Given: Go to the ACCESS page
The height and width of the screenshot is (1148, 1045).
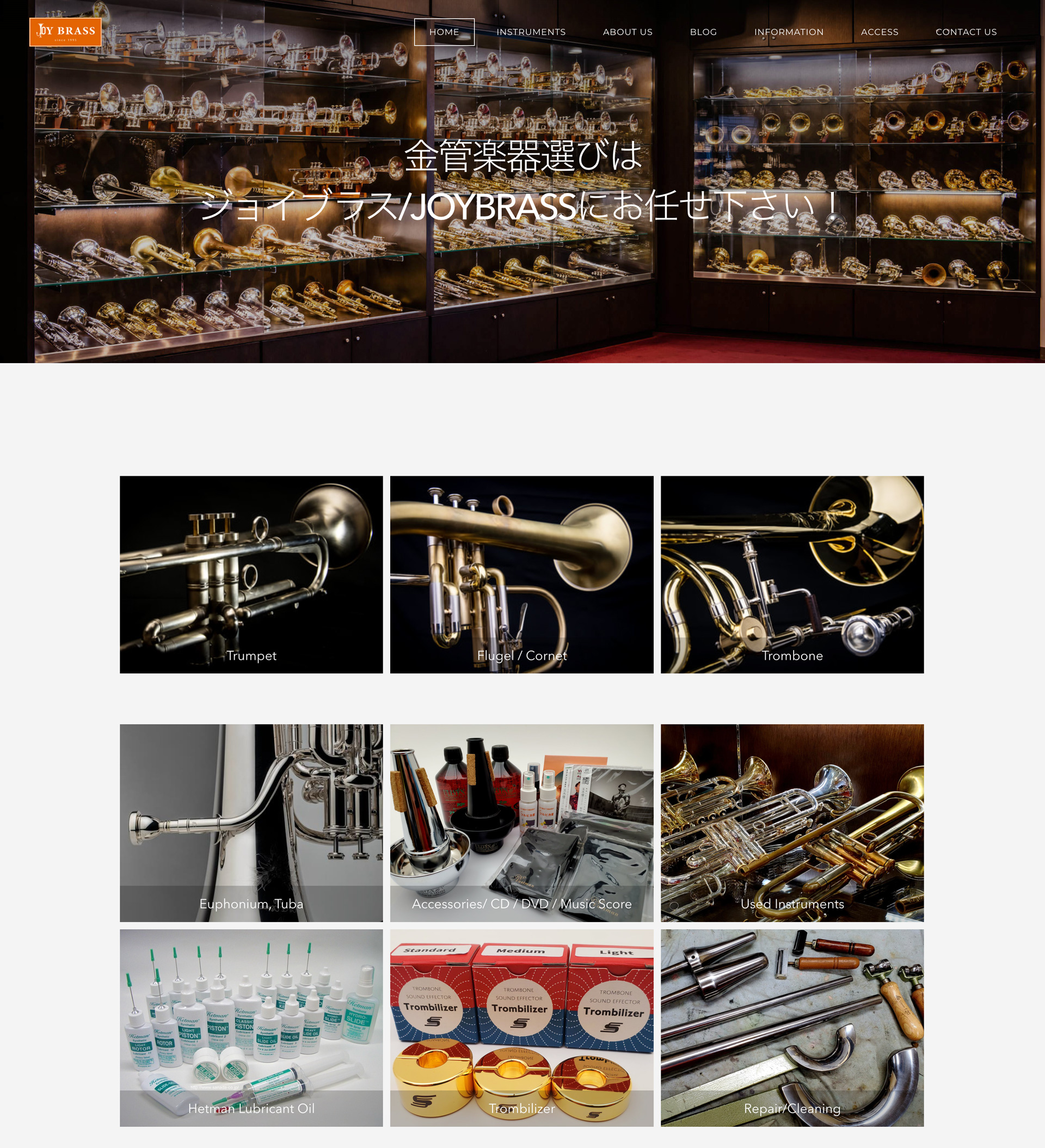Looking at the screenshot, I should [x=878, y=32].
